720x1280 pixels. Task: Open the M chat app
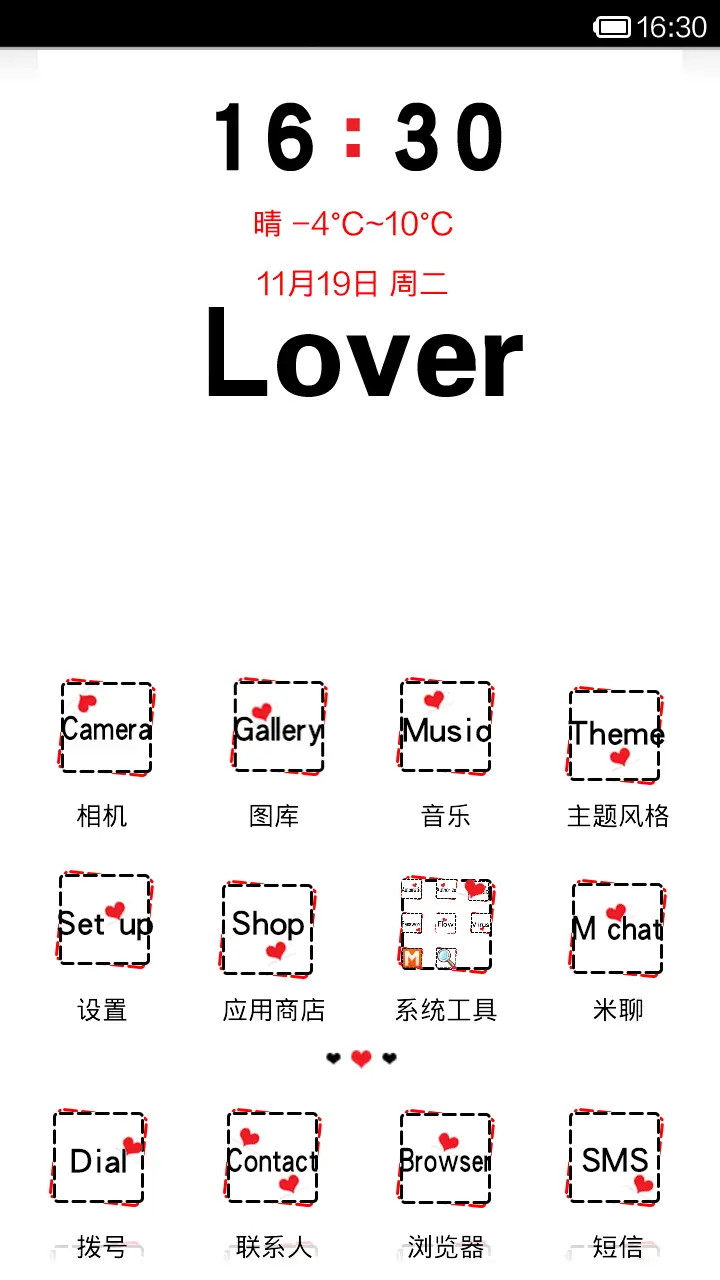point(617,927)
